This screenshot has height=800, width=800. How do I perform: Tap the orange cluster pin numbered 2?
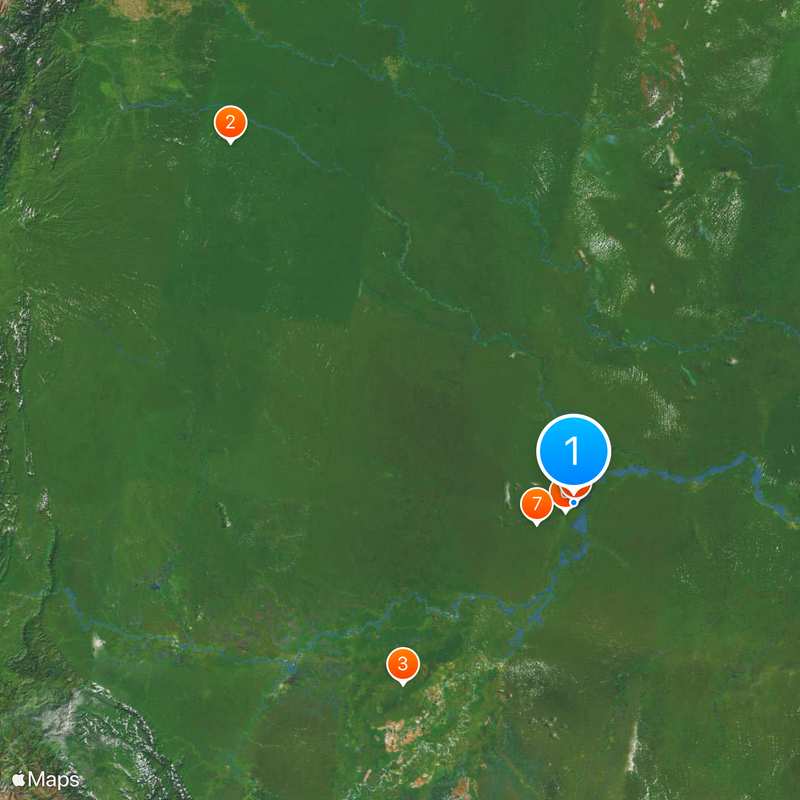click(x=230, y=123)
